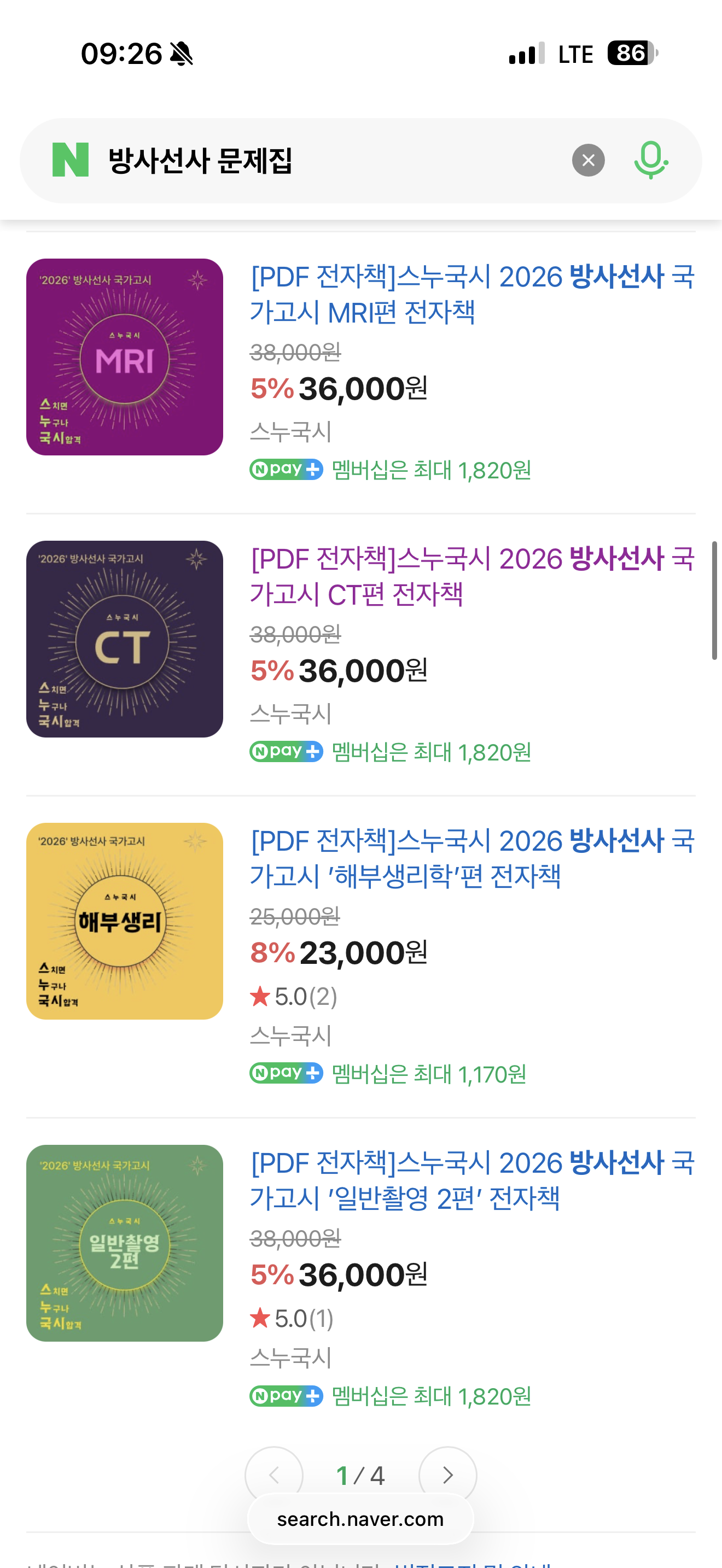Image resolution: width=722 pixels, height=1568 pixels.
Task: Start voice search with the microphone
Action: (651, 160)
